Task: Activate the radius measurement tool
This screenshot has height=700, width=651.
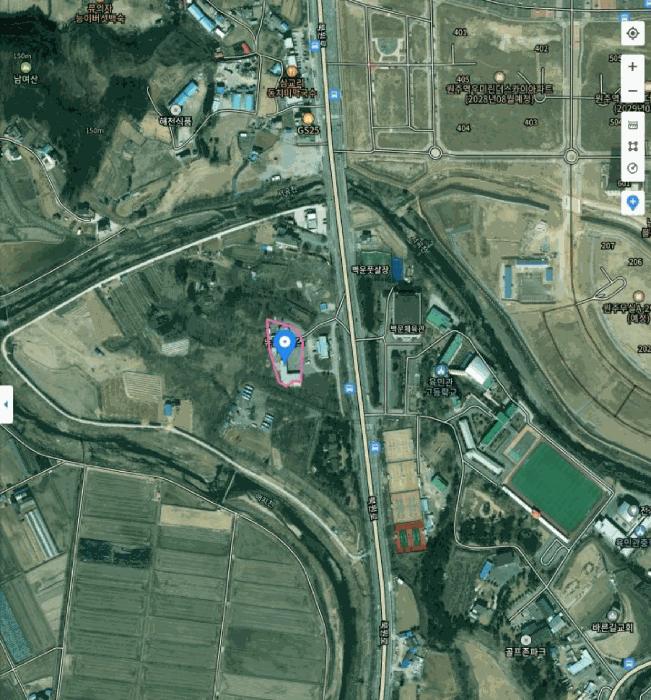Action: (x=632, y=168)
